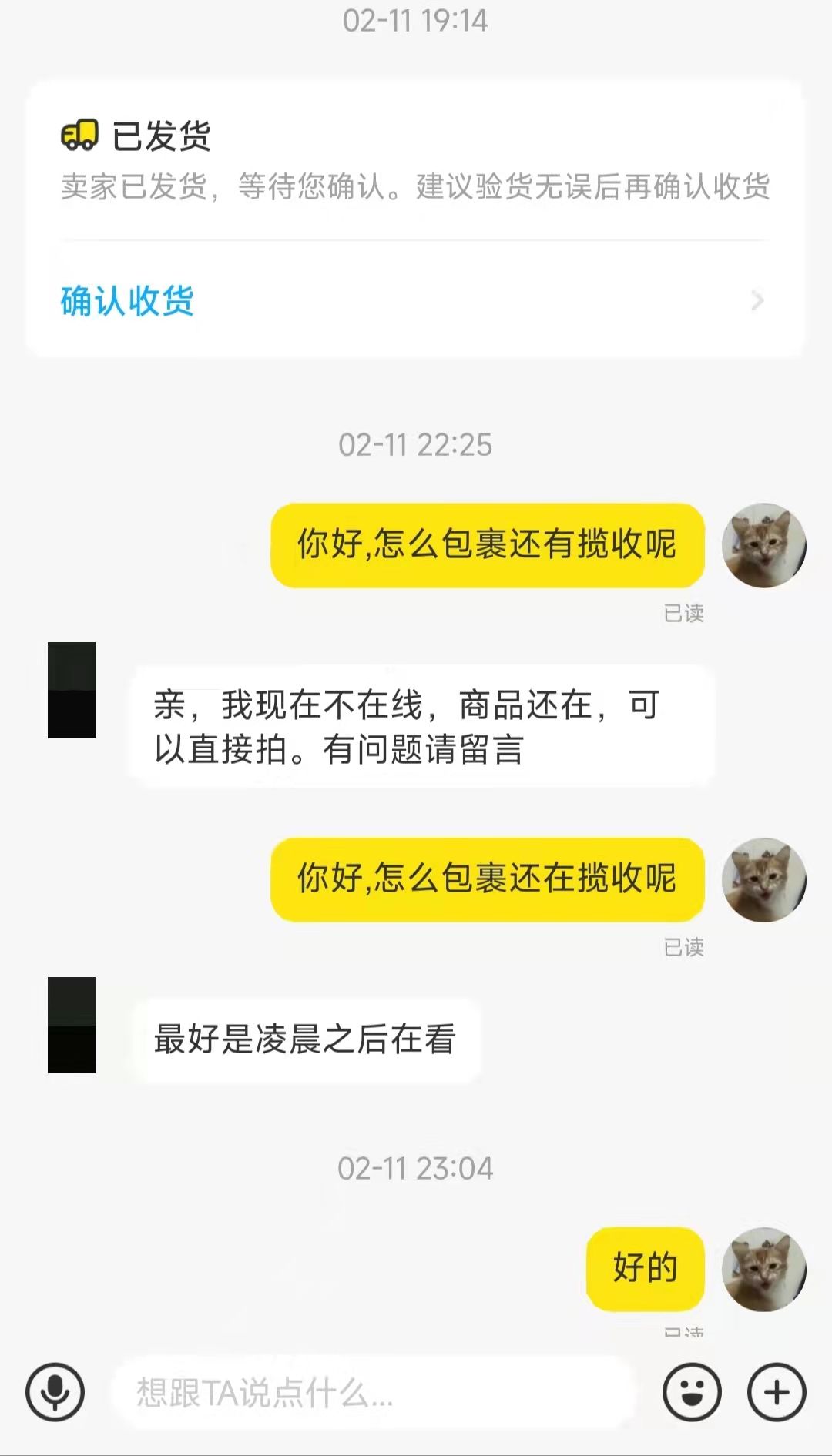This screenshot has height=1456, width=832.
Task: Select the message 你好,怎么包裹还在揽收呢
Action: click(485, 881)
